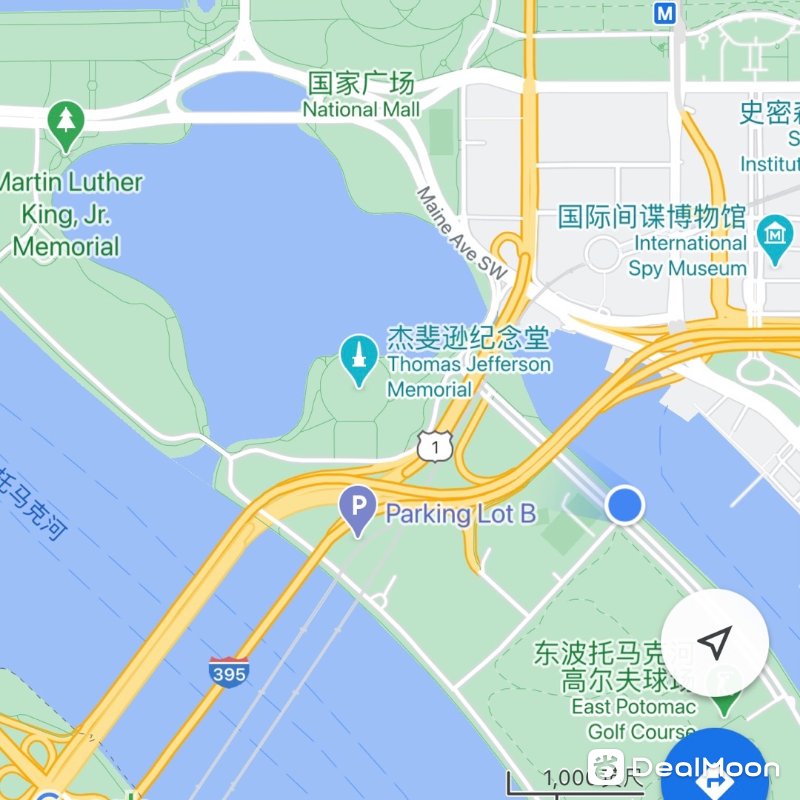Re-center map with the location arrow button

(x=714, y=643)
